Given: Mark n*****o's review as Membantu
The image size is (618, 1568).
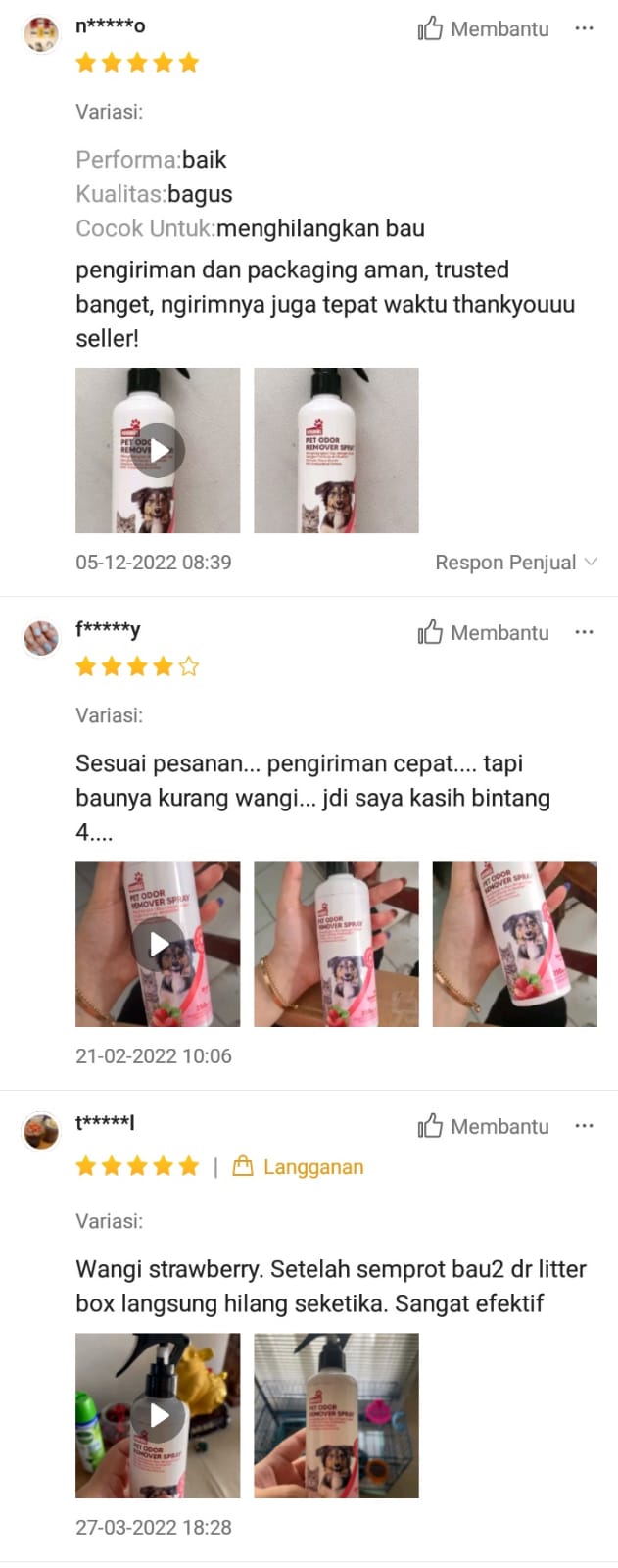Looking at the screenshot, I should click(x=483, y=29).
